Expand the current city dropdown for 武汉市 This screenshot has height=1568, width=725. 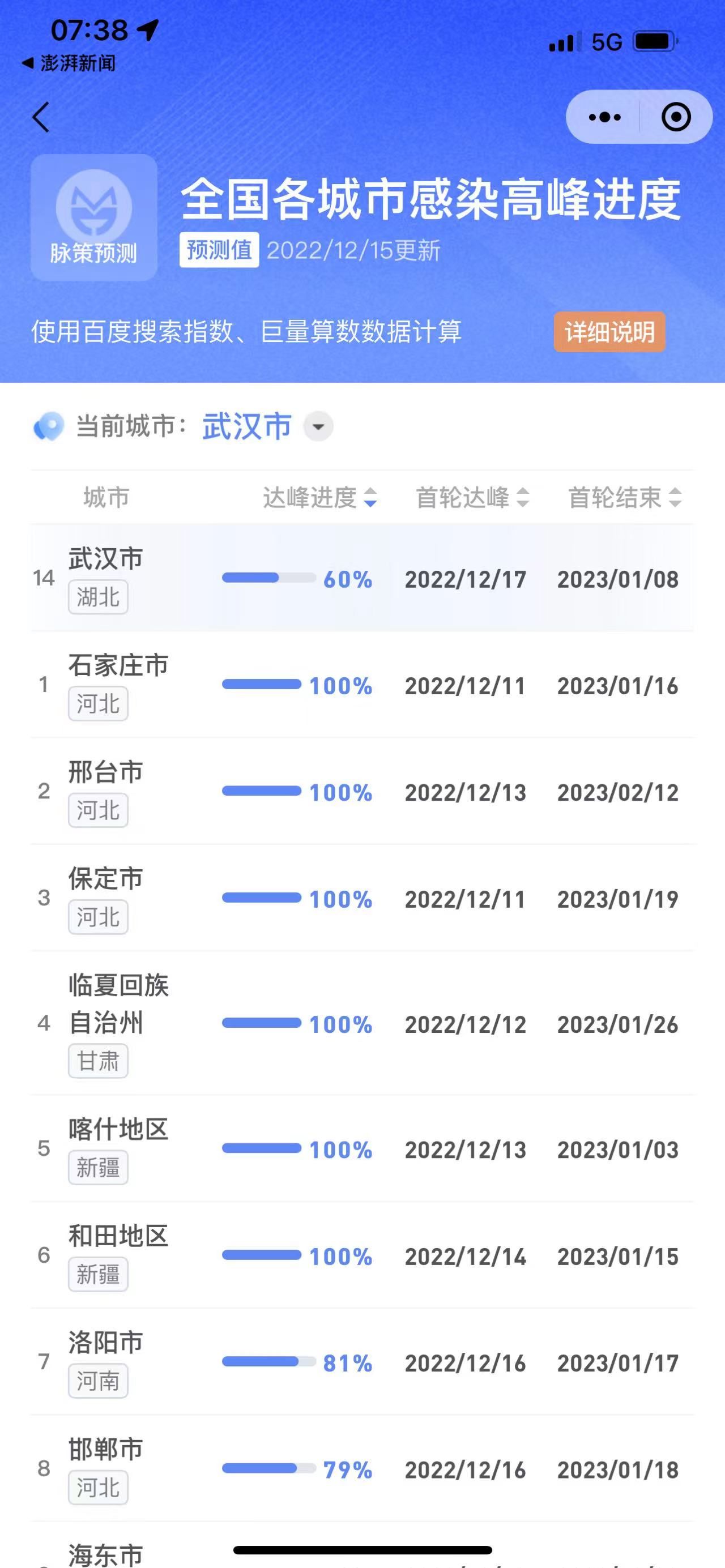click(x=318, y=426)
